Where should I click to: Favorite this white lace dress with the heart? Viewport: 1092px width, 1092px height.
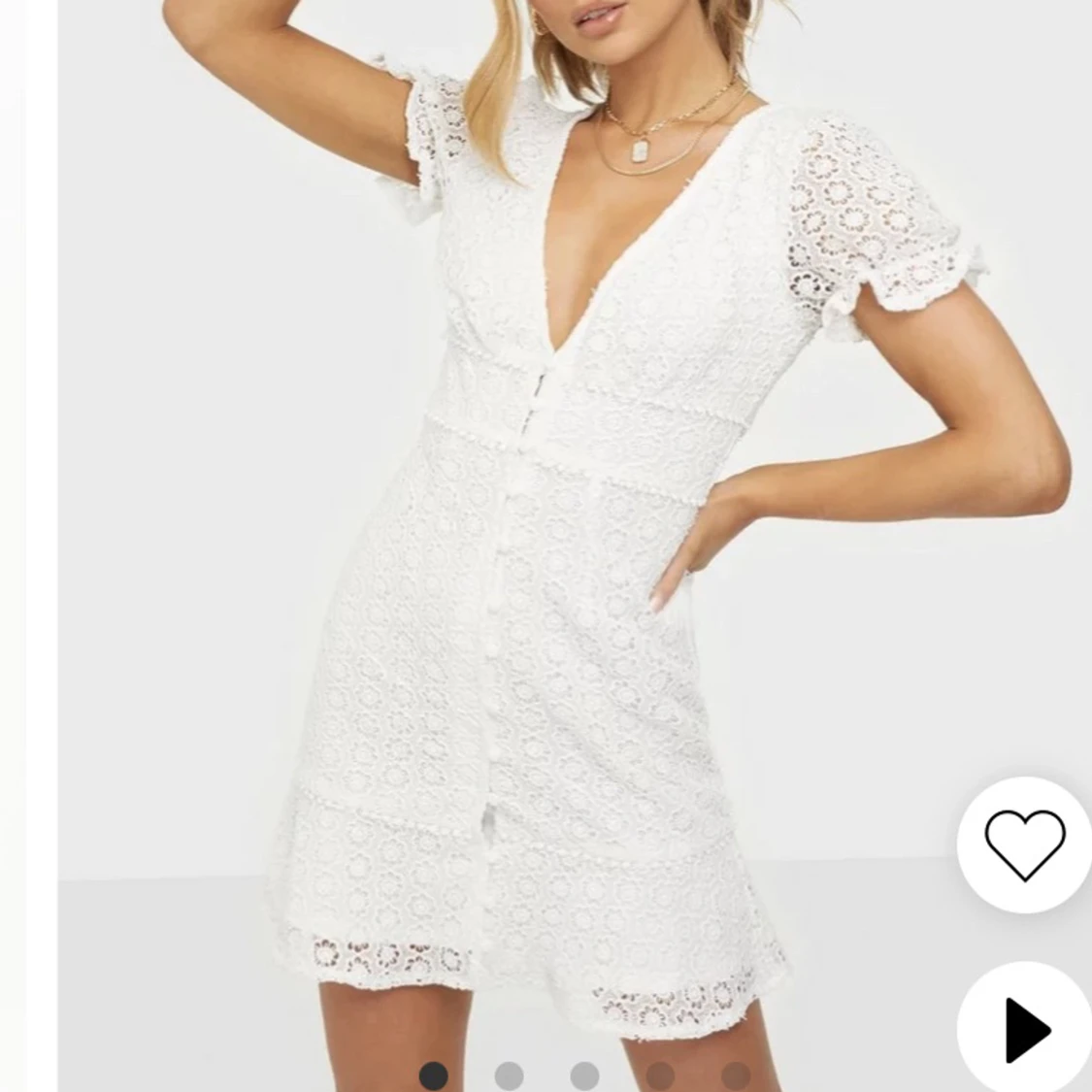coord(1025,844)
